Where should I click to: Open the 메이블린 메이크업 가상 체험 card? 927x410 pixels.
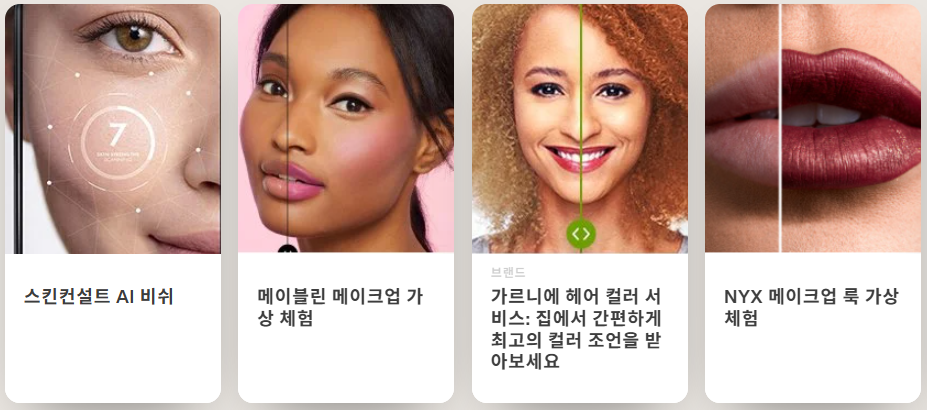tap(346, 203)
